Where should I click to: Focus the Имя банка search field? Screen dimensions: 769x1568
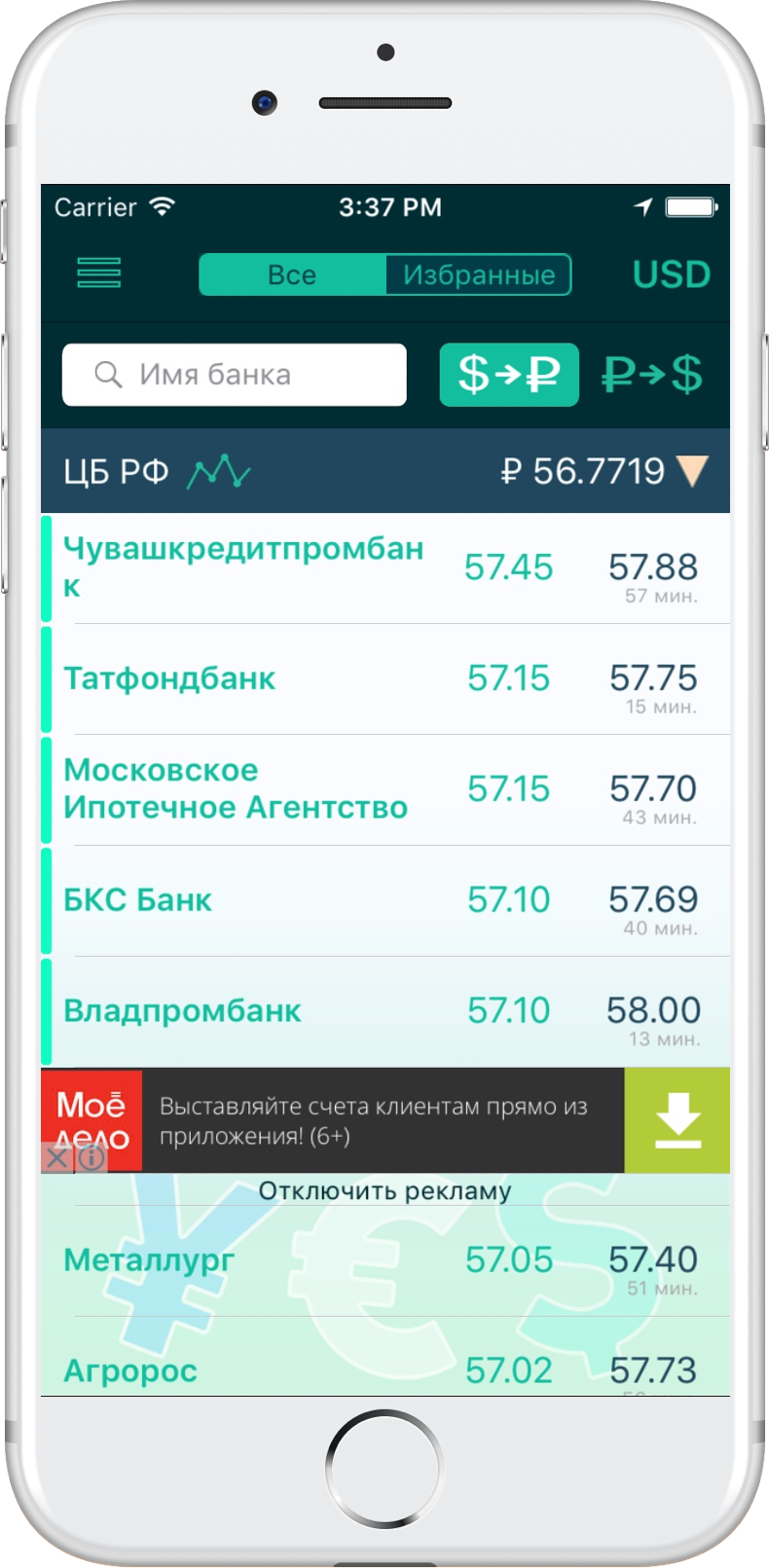click(235, 375)
